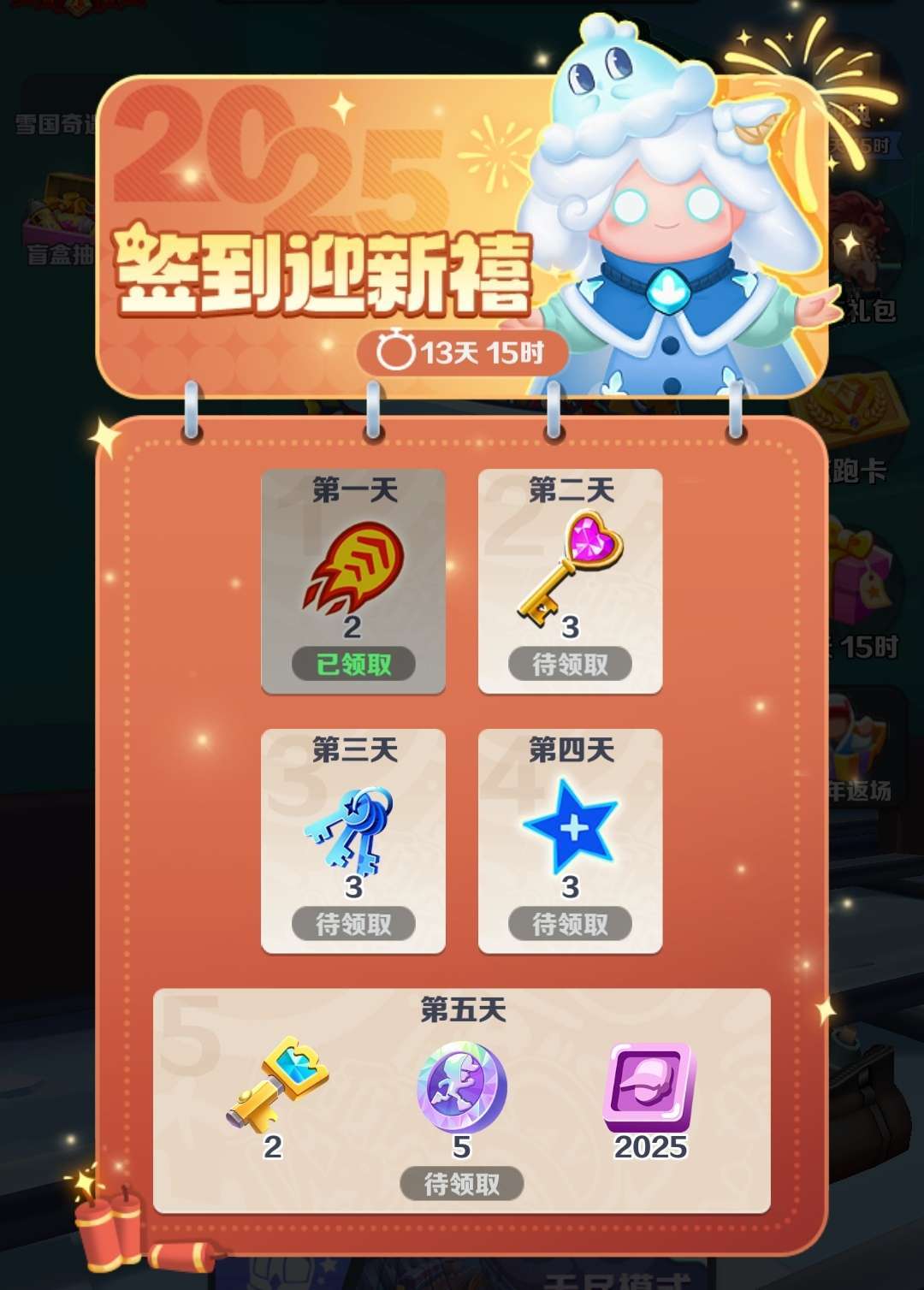
Task: Claim 第五天 rewards with 待领取
Action: (462, 1184)
